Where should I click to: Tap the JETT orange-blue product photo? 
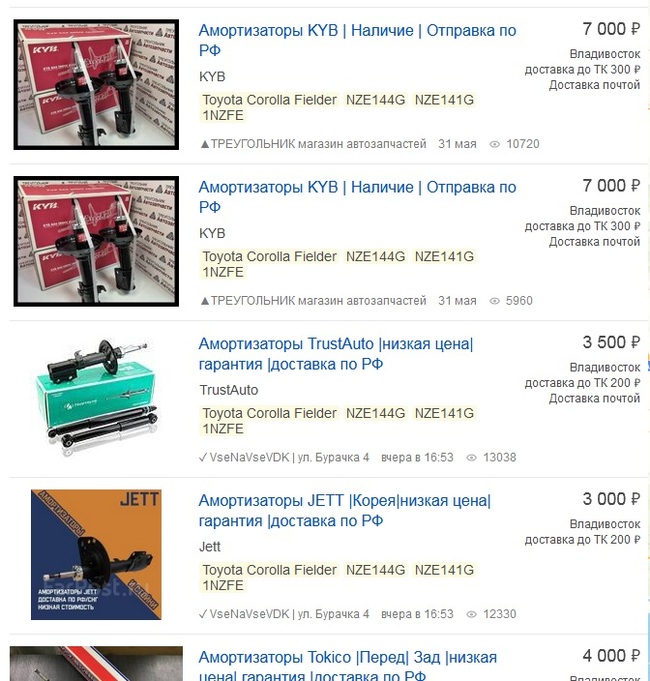96,554
